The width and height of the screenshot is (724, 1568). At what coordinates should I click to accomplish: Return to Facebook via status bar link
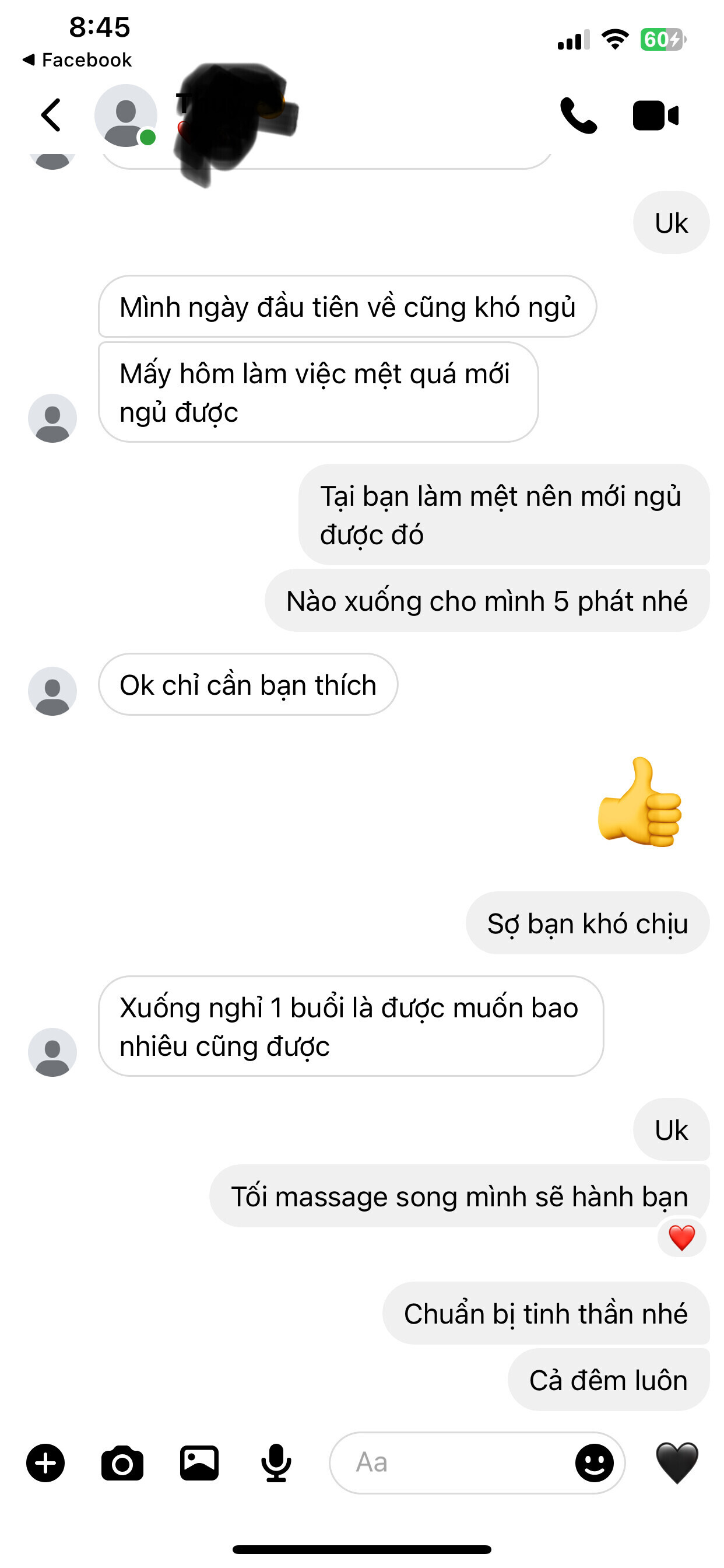coord(78,60)
